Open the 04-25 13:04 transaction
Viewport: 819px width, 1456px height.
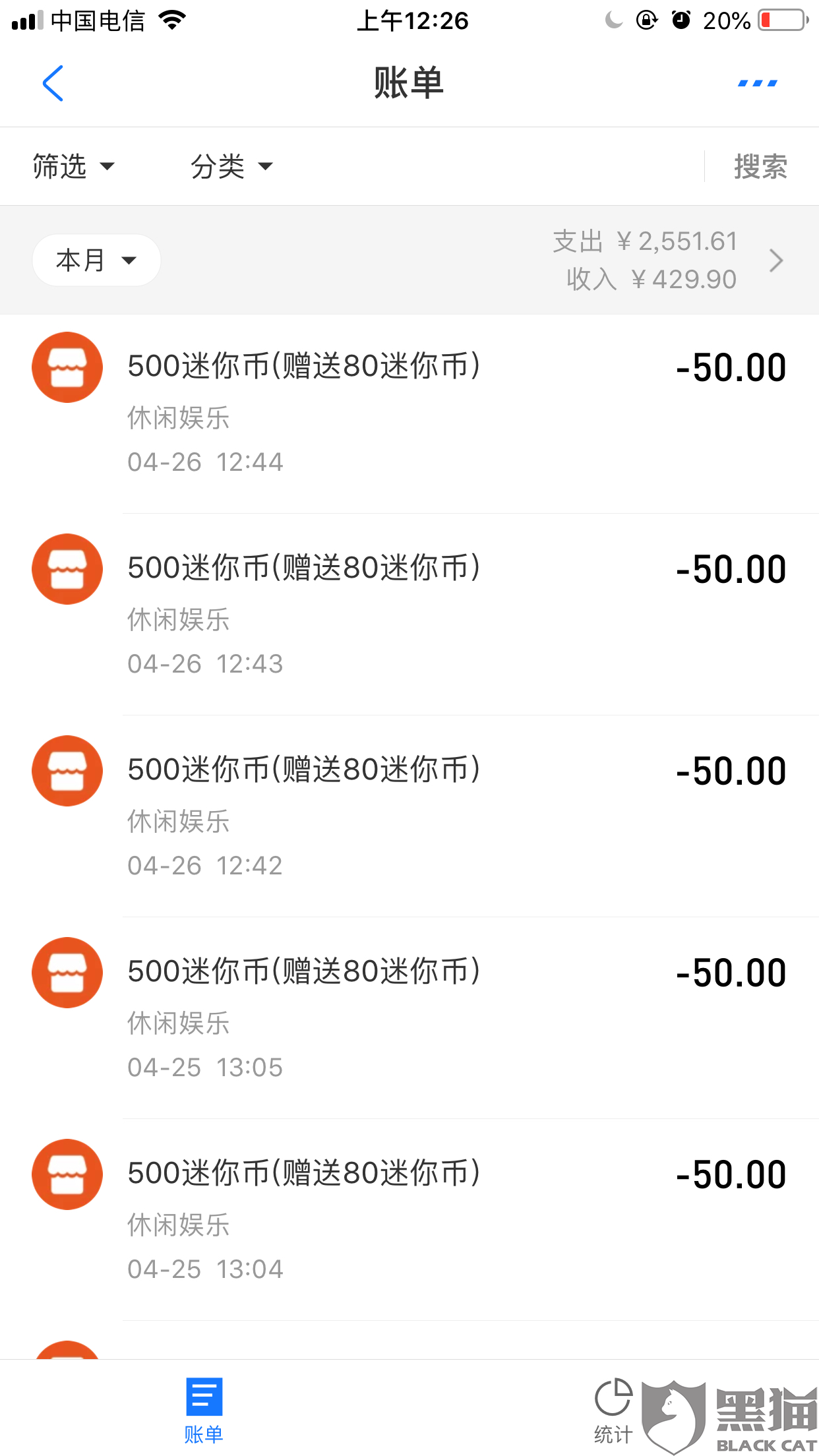pos(409,1220)
